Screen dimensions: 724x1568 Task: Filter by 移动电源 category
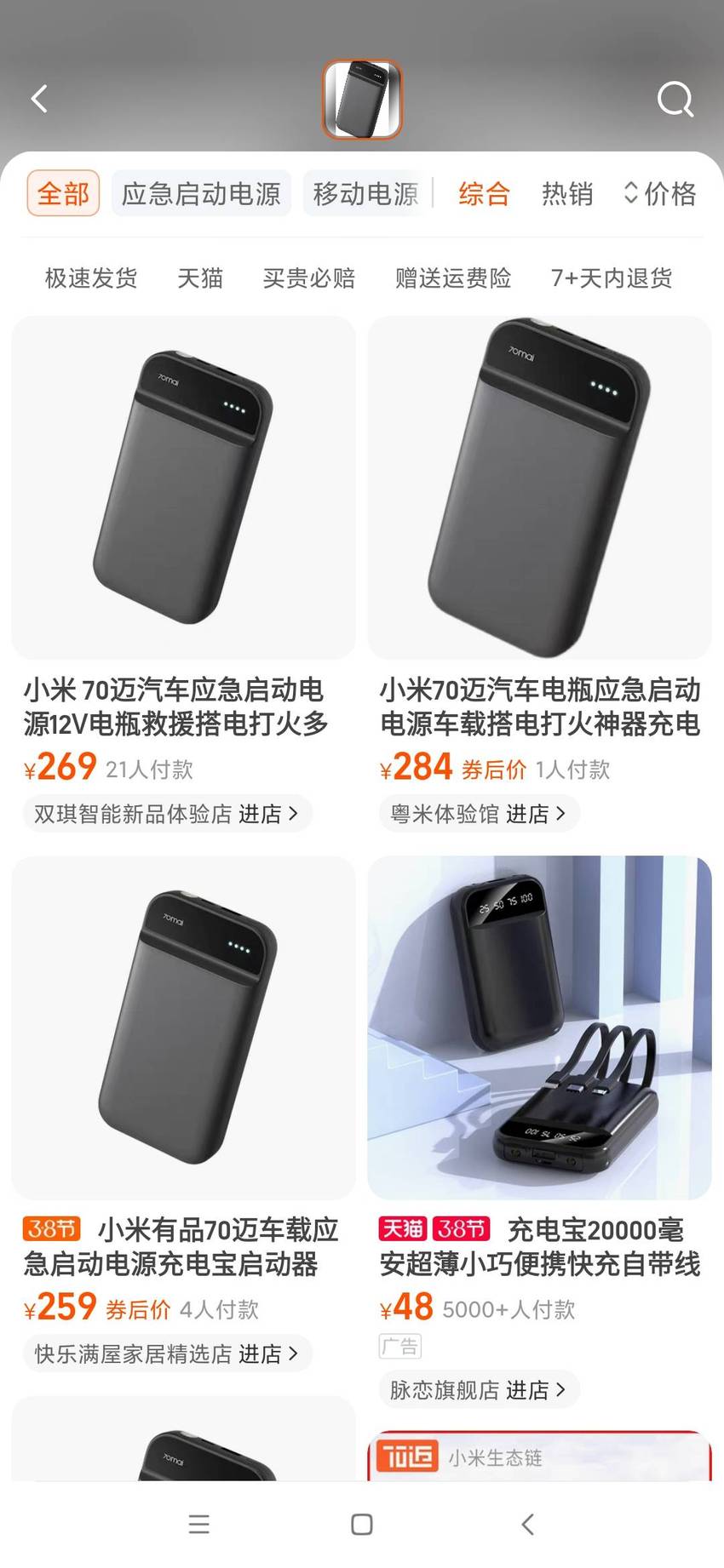click(x=365, y=193)
